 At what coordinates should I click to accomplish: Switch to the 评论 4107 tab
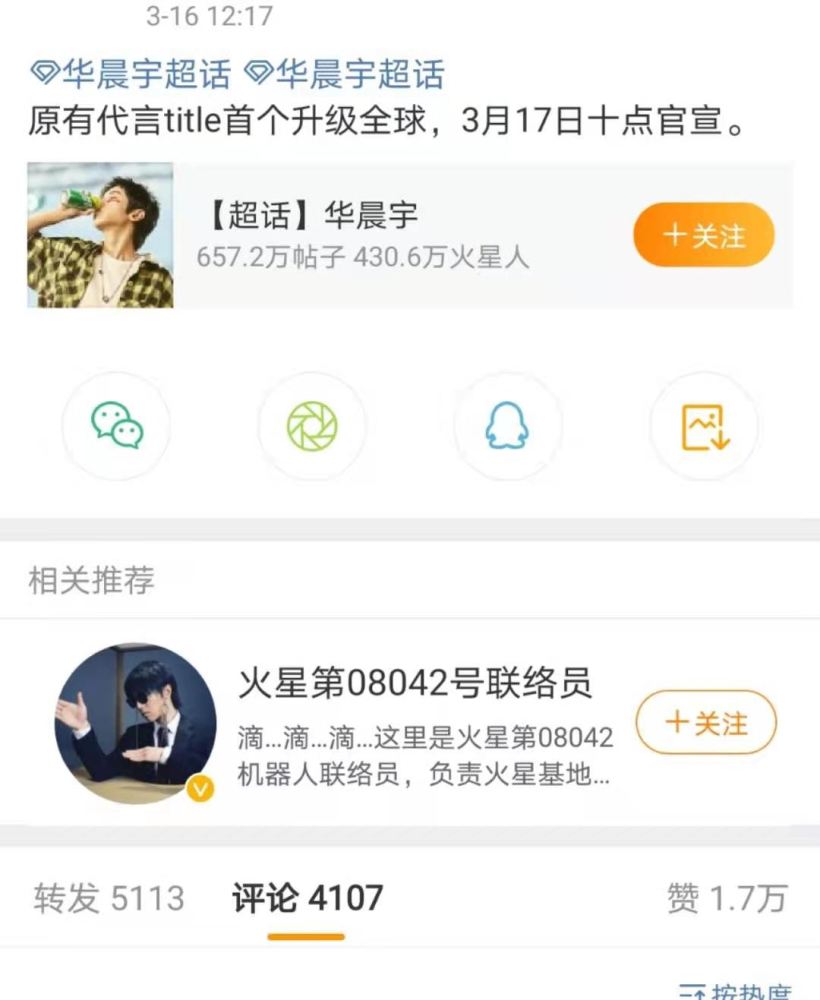[x=307, y=898]
